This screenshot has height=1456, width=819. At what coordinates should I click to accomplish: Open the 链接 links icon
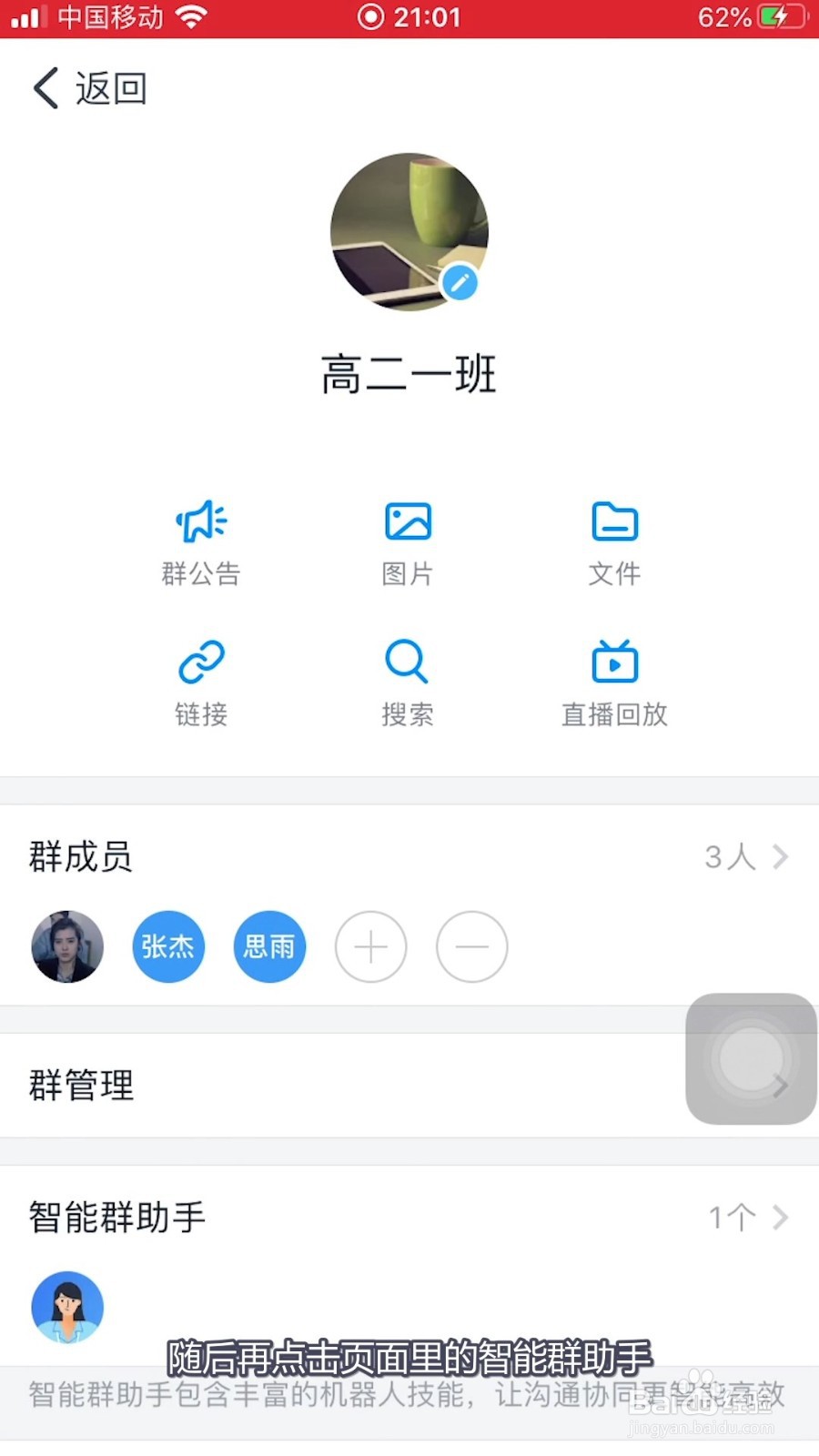click(x=201, y=680)
